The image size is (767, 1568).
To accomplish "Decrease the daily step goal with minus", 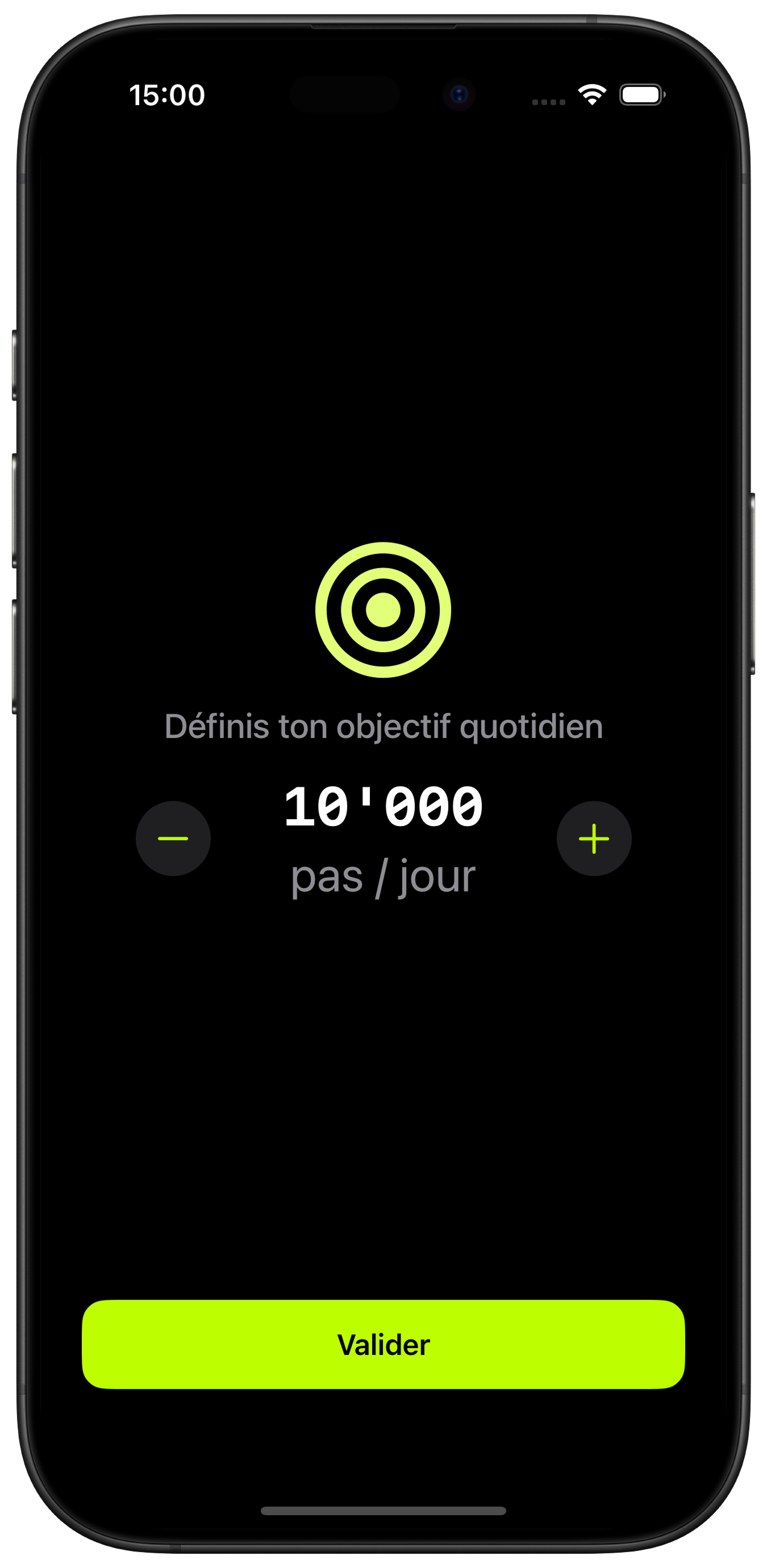I will (173, 839).
